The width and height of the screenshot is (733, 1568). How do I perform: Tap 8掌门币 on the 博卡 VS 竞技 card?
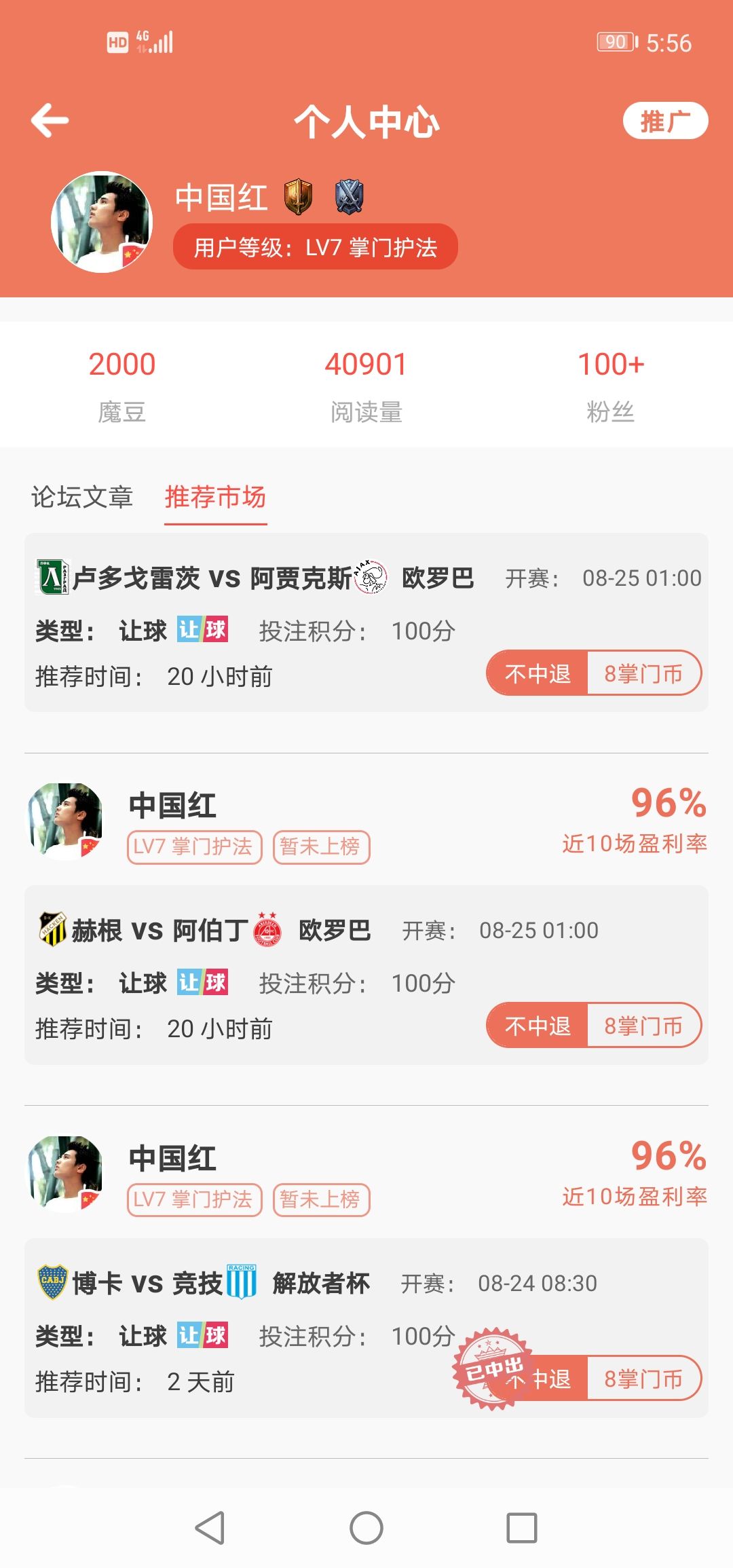pos(643,1379)
